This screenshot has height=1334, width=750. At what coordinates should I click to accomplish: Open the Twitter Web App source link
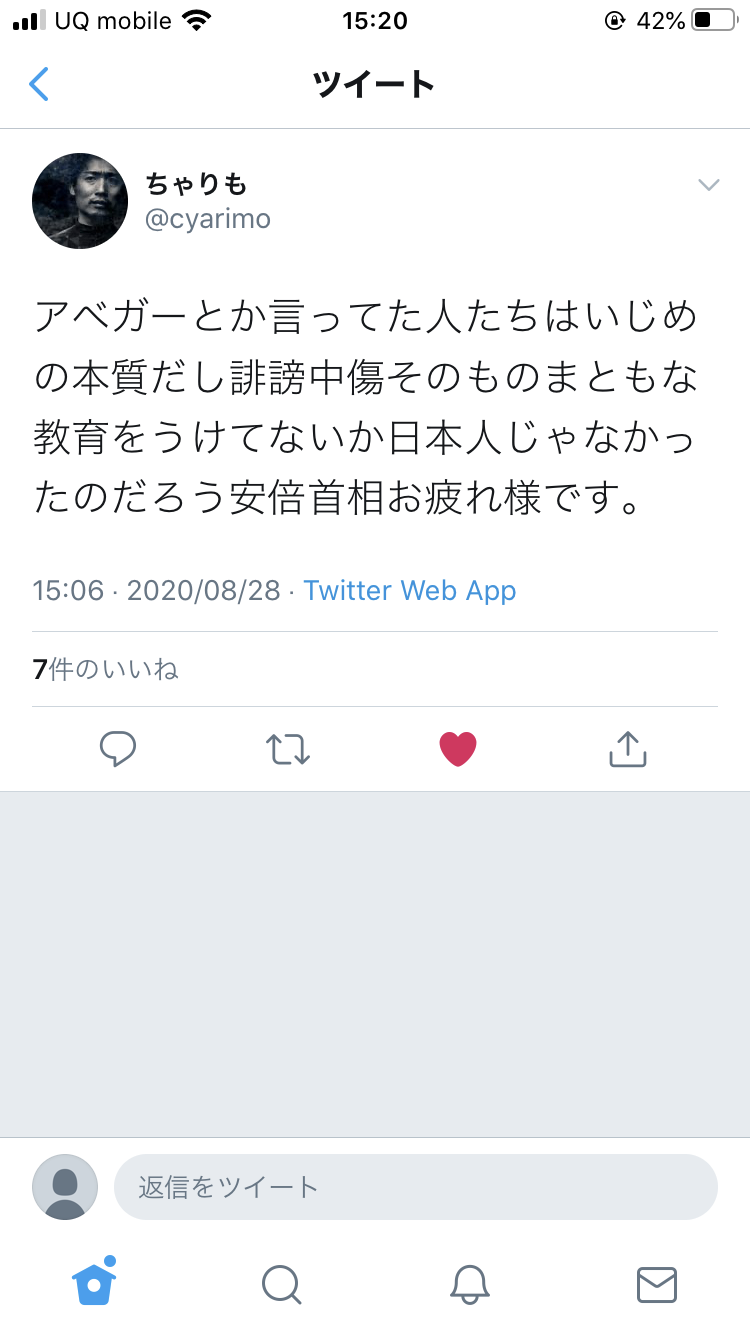tap(410, 590)
